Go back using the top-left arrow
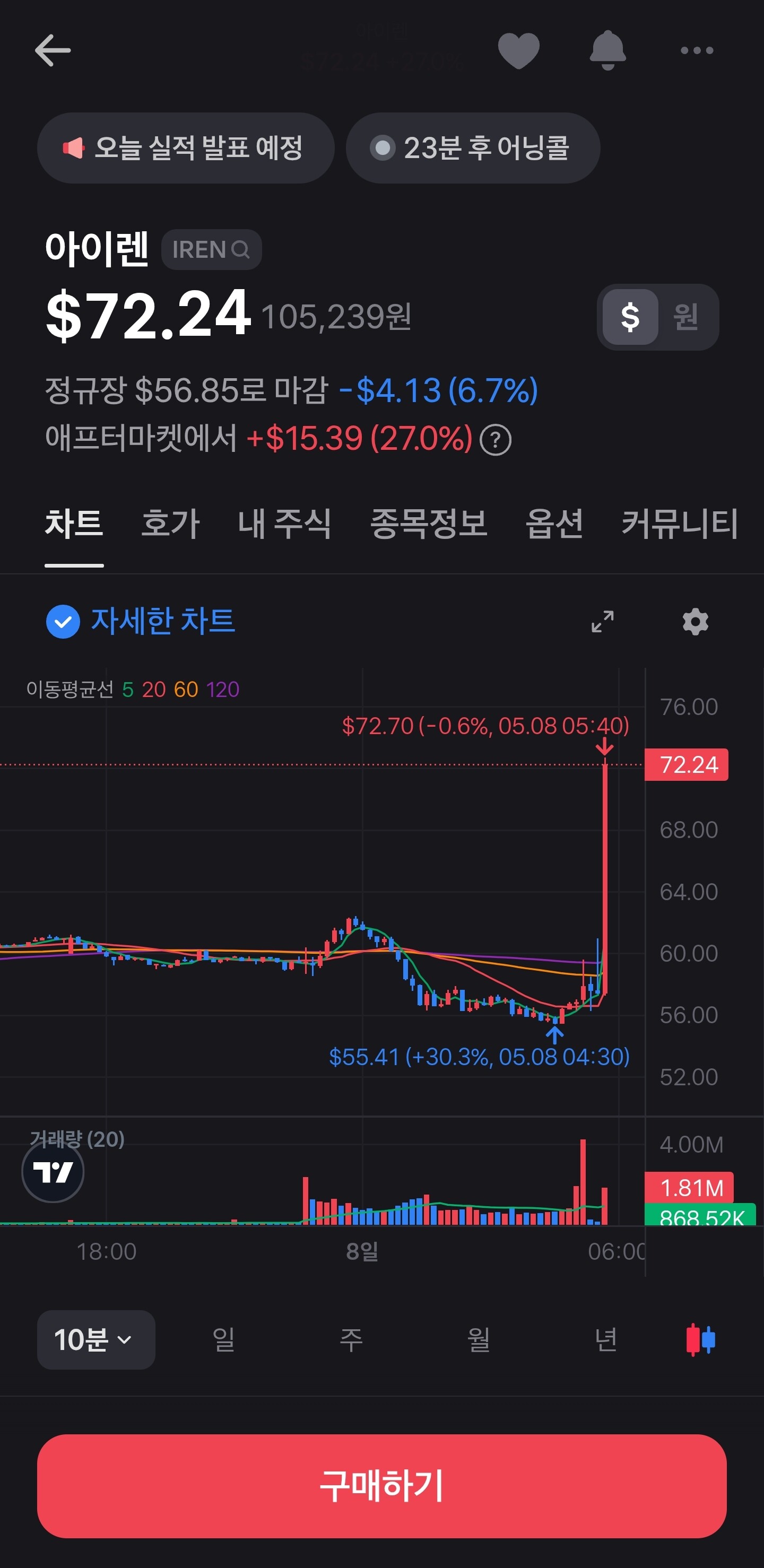 pos(53,50)
